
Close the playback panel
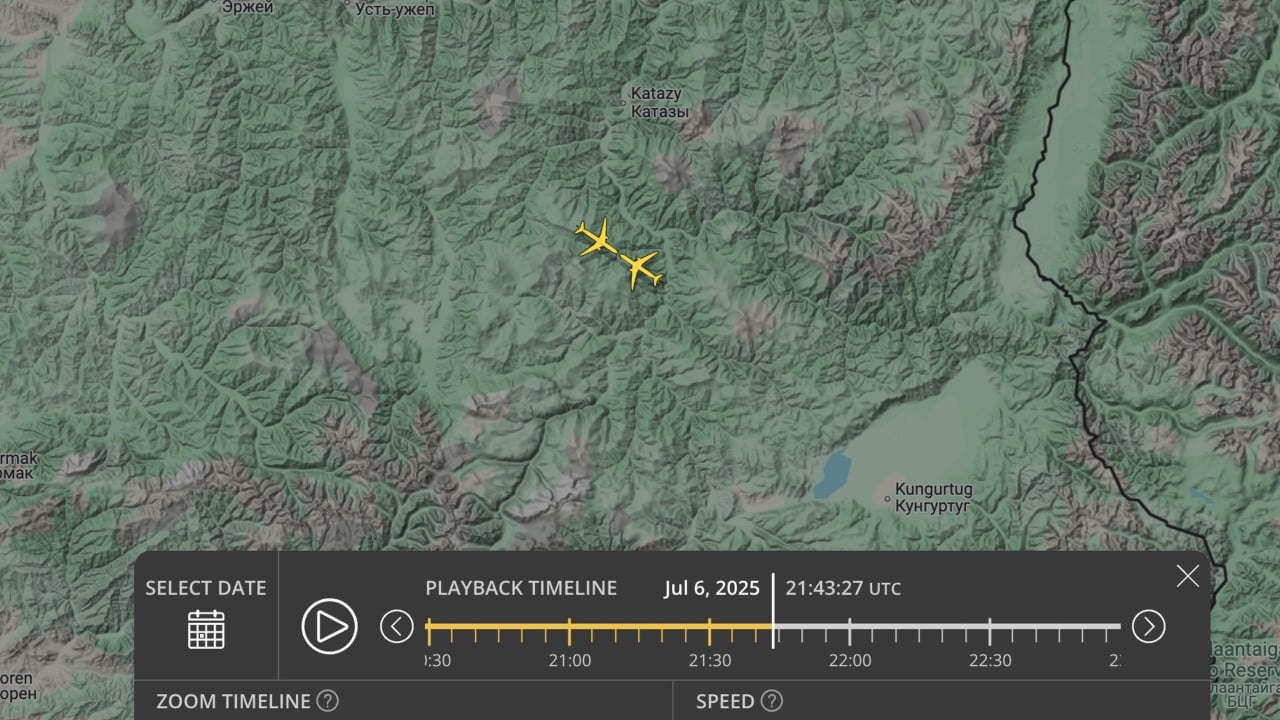1187,576
